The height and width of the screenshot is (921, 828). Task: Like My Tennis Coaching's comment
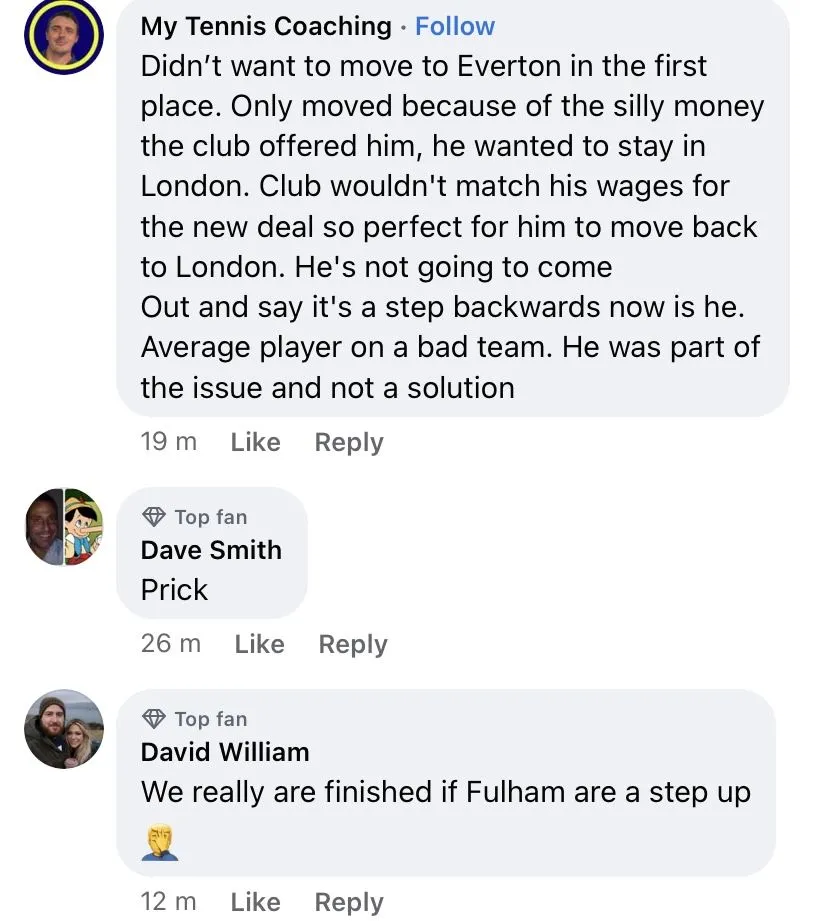[255, 442]
